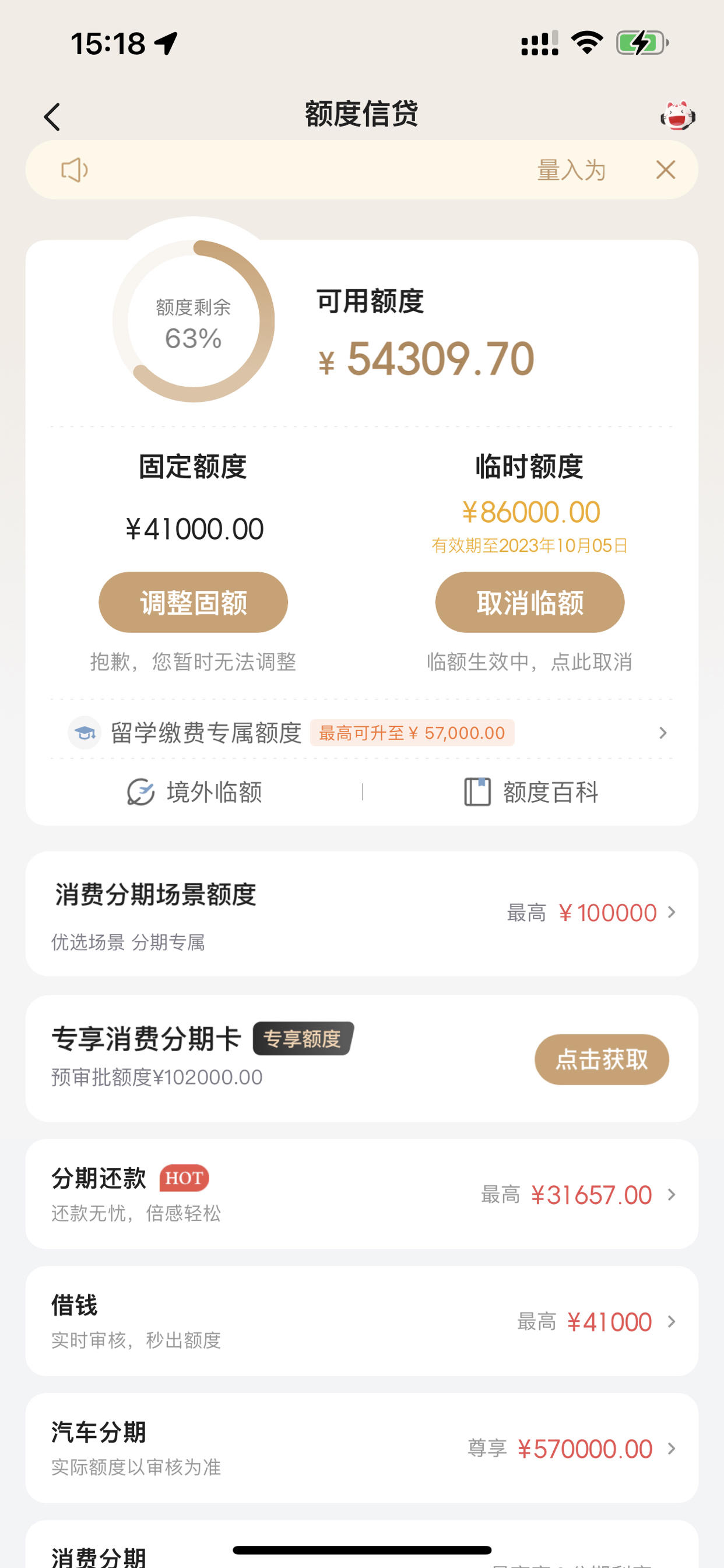
Task: Open 境外临额 option
Action: coord(195,792)
